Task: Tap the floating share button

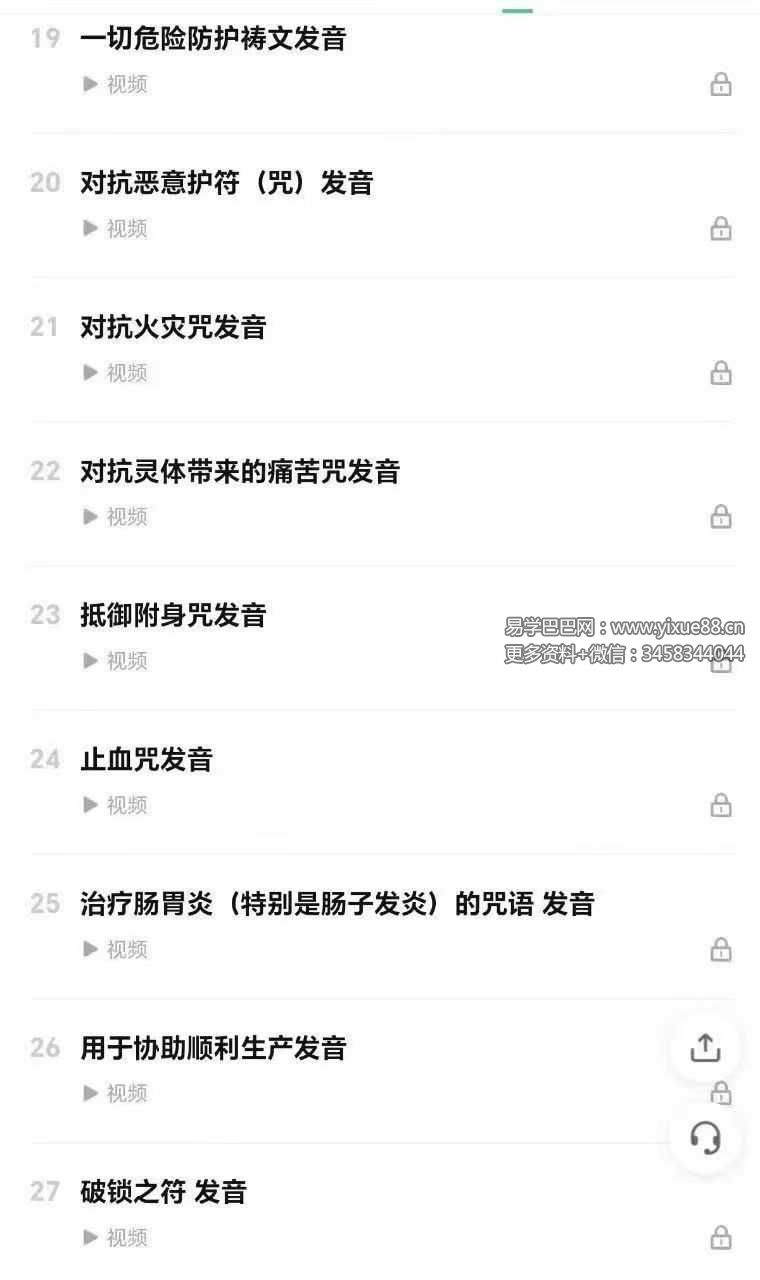Action: pos(705,1047)
